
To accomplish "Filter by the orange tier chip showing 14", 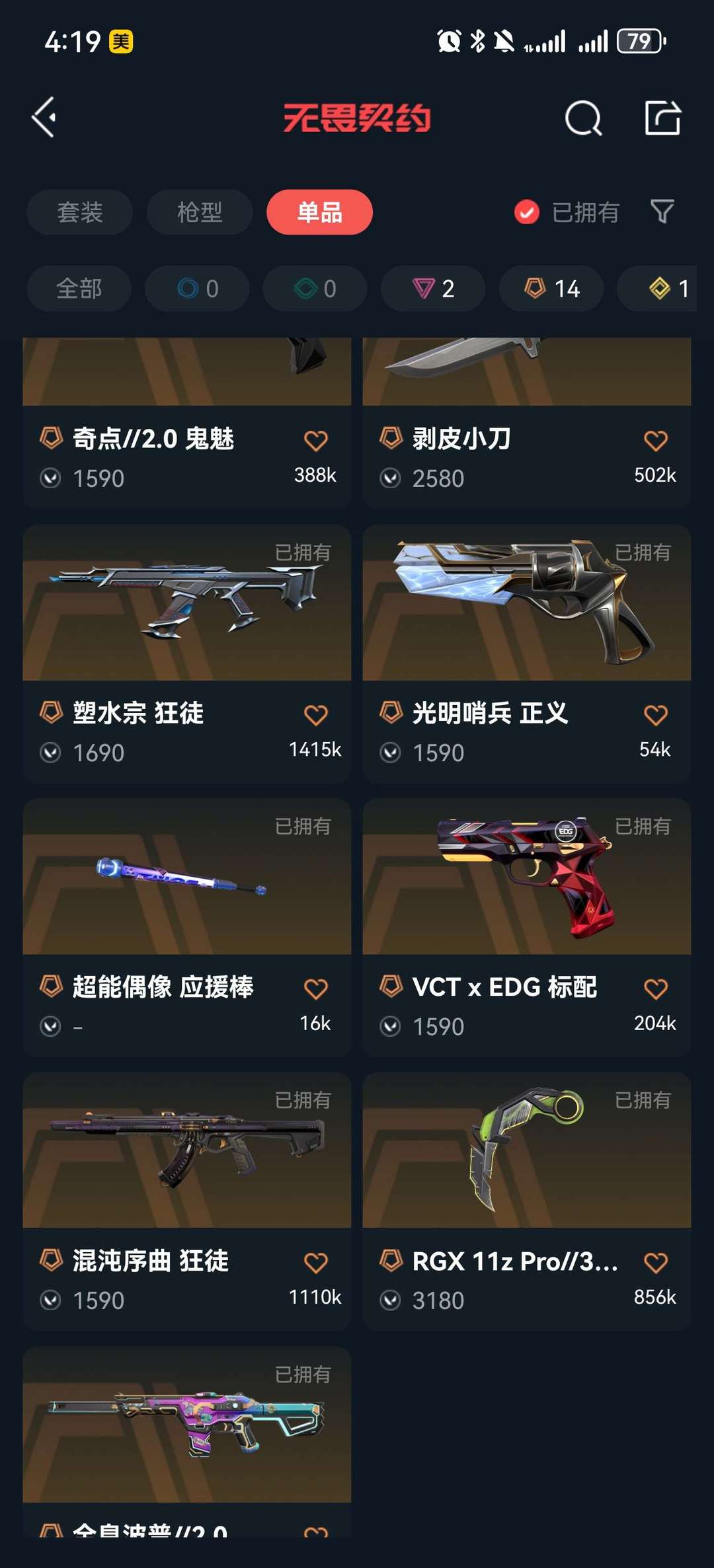I will [551, 289].
